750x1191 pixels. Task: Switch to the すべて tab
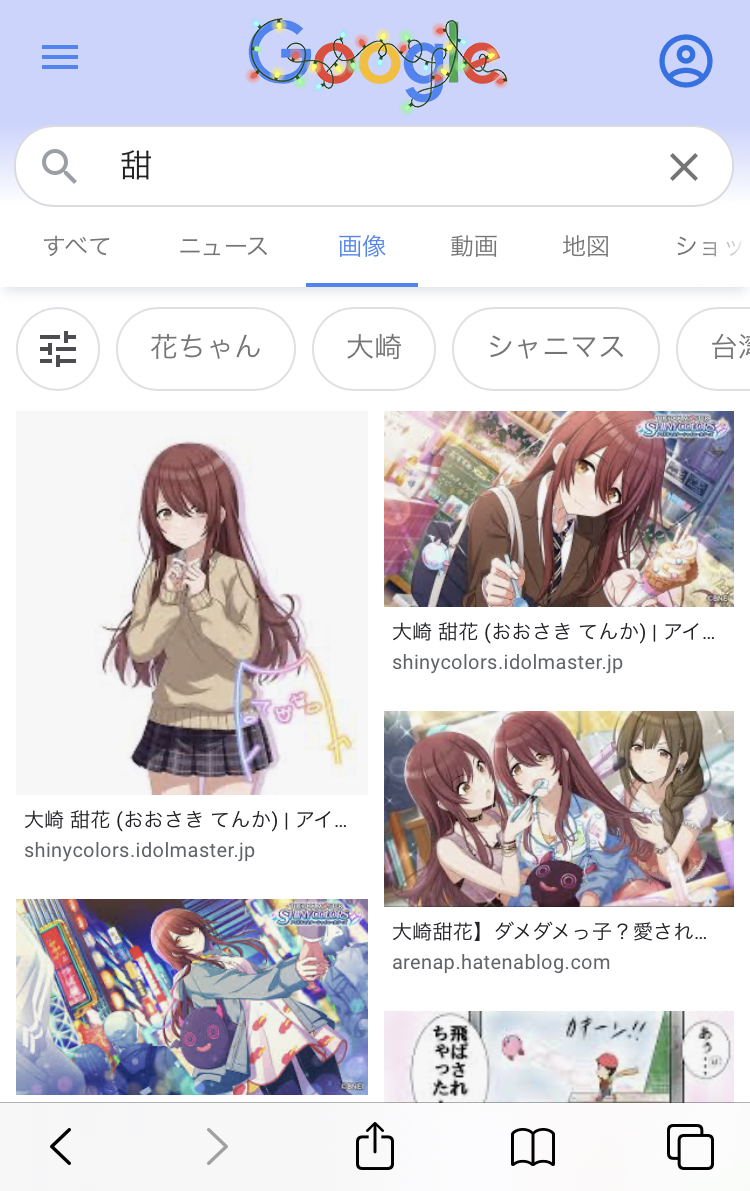[x=77, y=246]
